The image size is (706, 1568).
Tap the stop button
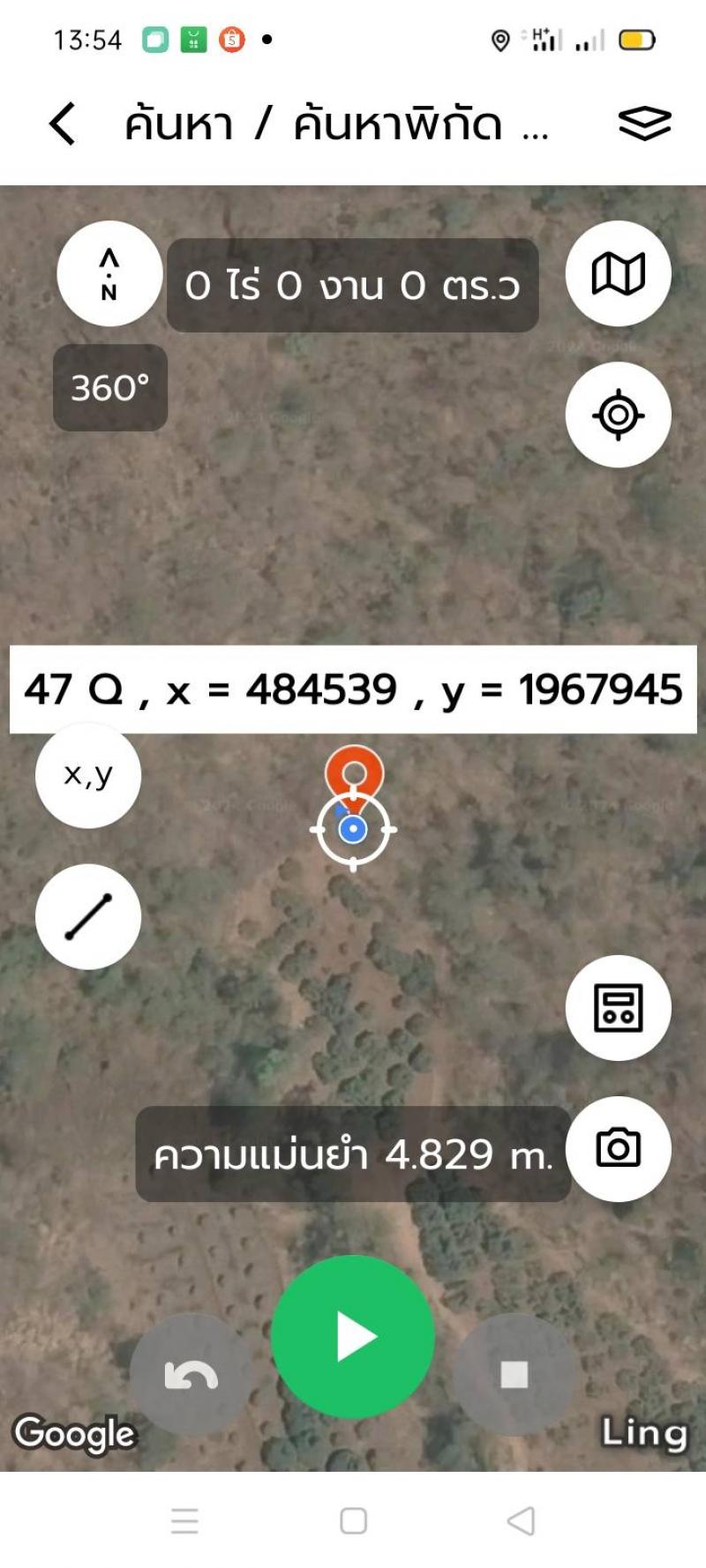point(514,1374)
